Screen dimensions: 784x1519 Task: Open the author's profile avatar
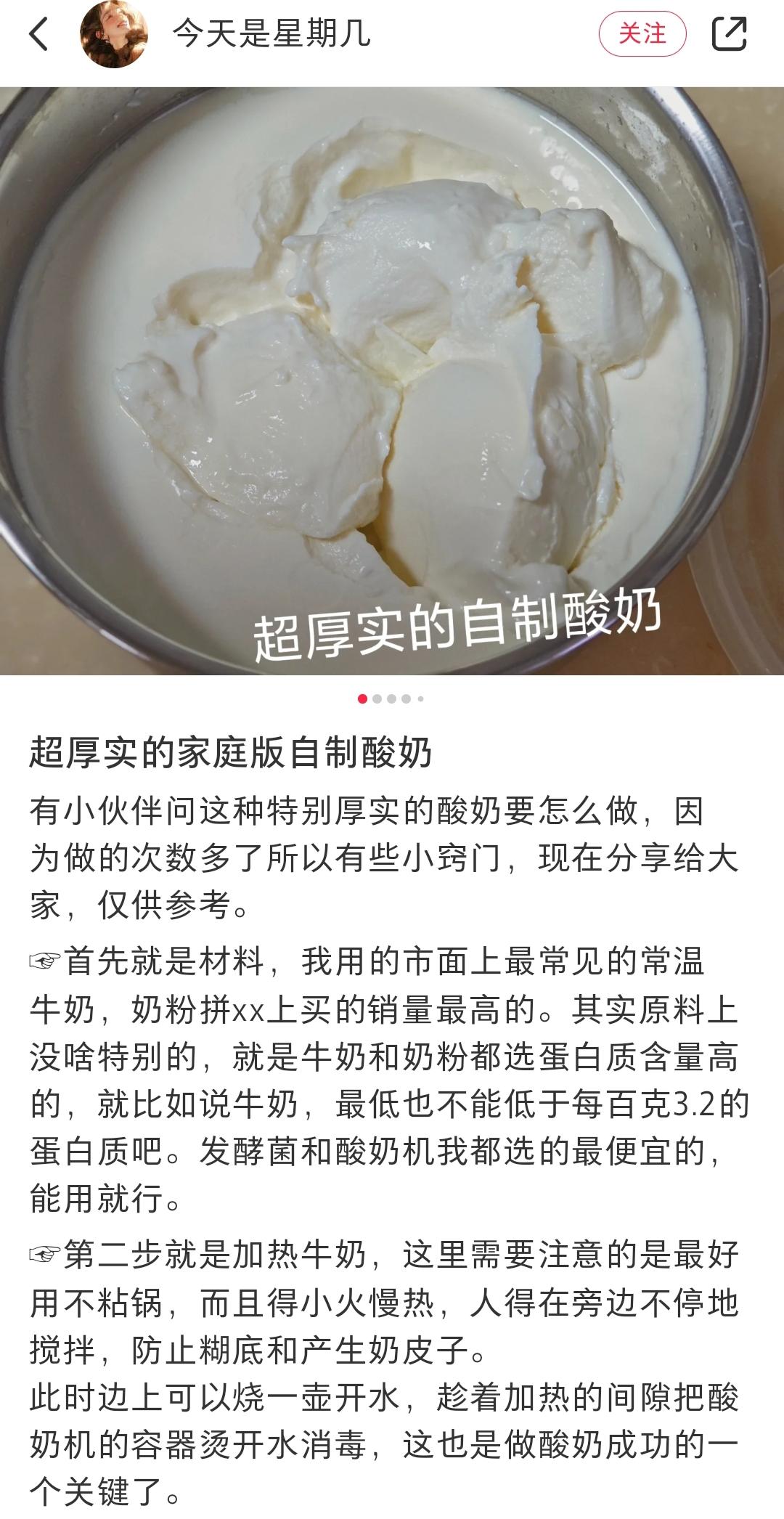pos(114,34)
